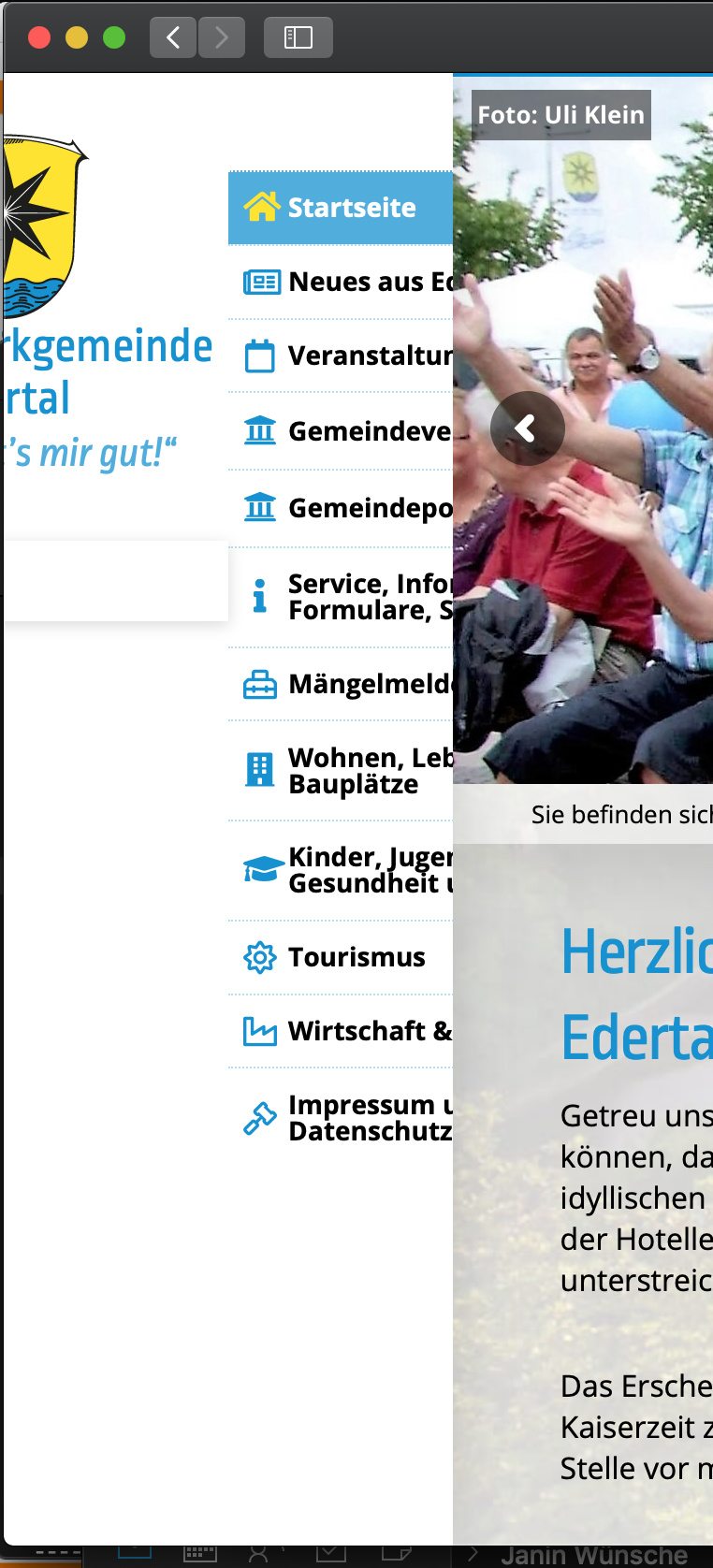Open Wohnen, Leben, Bauplätze menu entry
713x1568 pixels.
click(x=341, y=771)
